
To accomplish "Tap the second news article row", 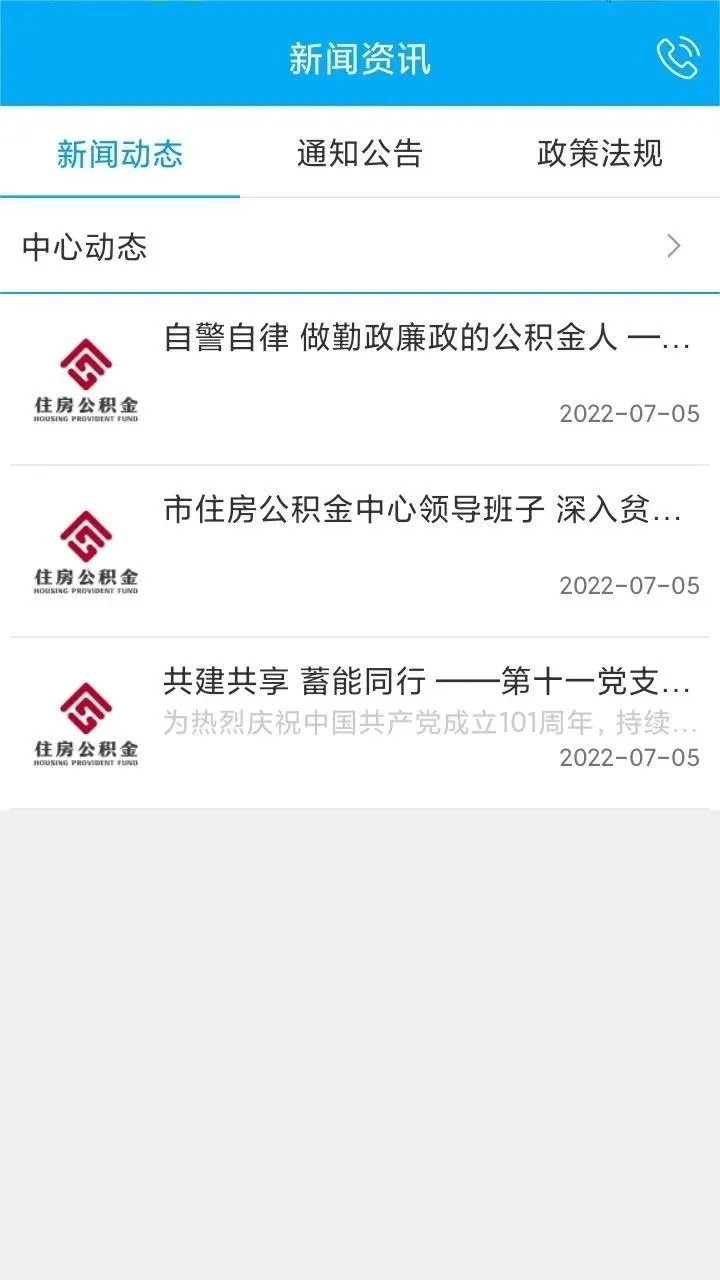I will (x=360, y=548).
